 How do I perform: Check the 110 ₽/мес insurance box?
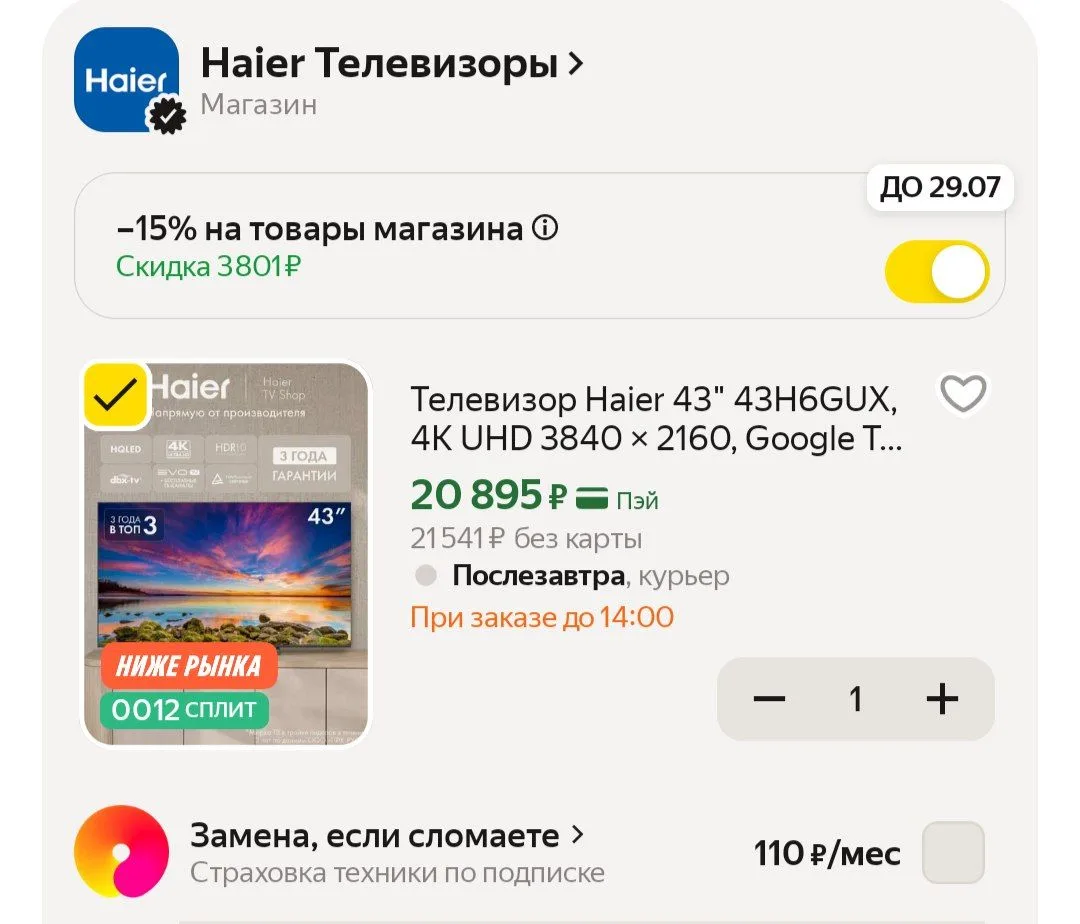[x=953, y=852]
